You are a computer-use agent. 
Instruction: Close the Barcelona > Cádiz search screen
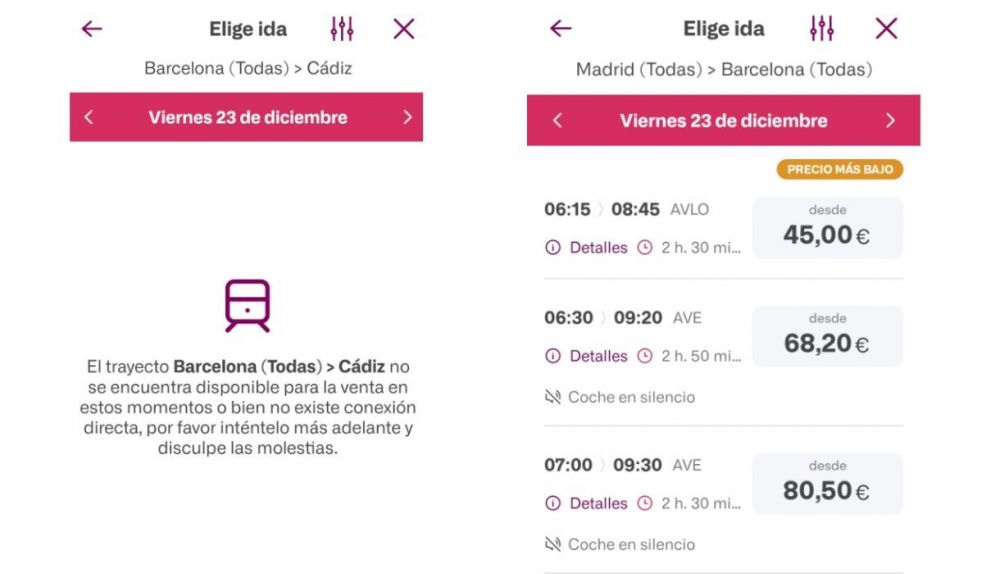click(x=404, y=29)
